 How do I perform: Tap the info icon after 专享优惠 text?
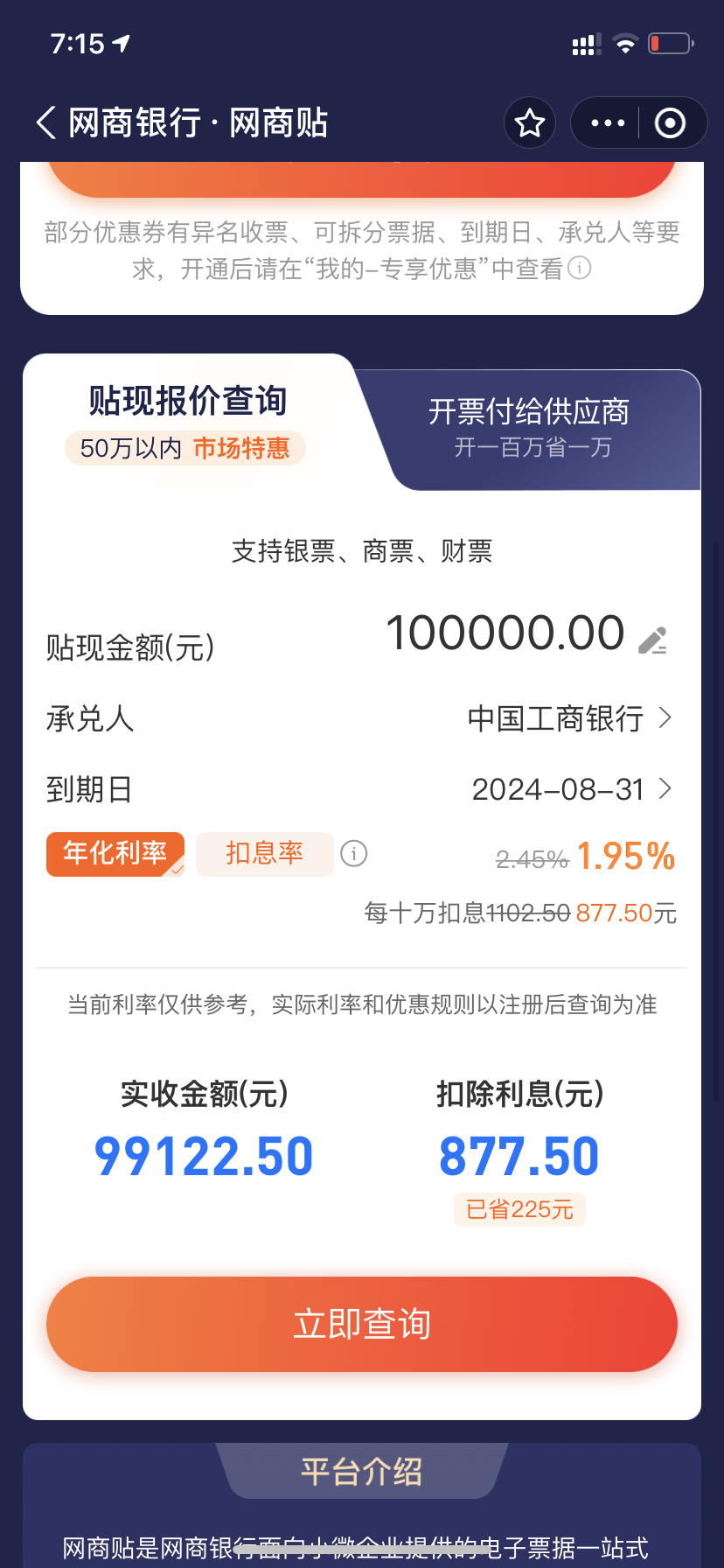(x=580, y=269)
